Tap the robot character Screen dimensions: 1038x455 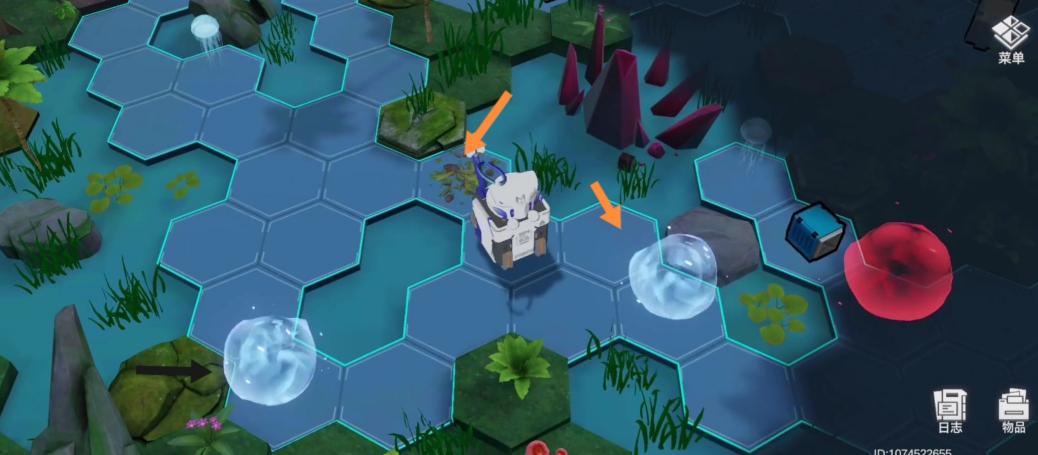pos(511,220)
